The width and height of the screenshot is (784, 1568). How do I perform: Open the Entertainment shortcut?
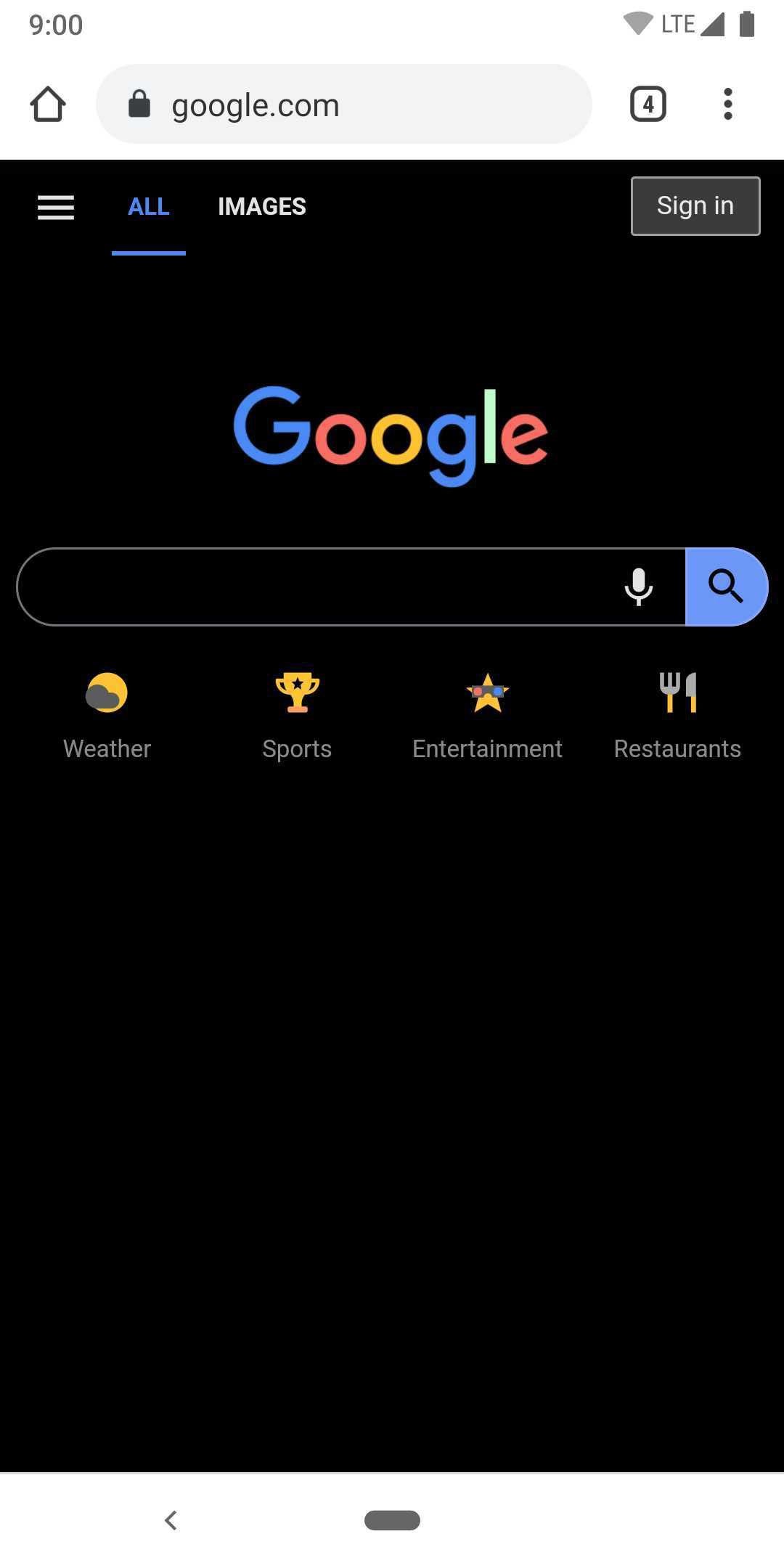coord(487,716)
